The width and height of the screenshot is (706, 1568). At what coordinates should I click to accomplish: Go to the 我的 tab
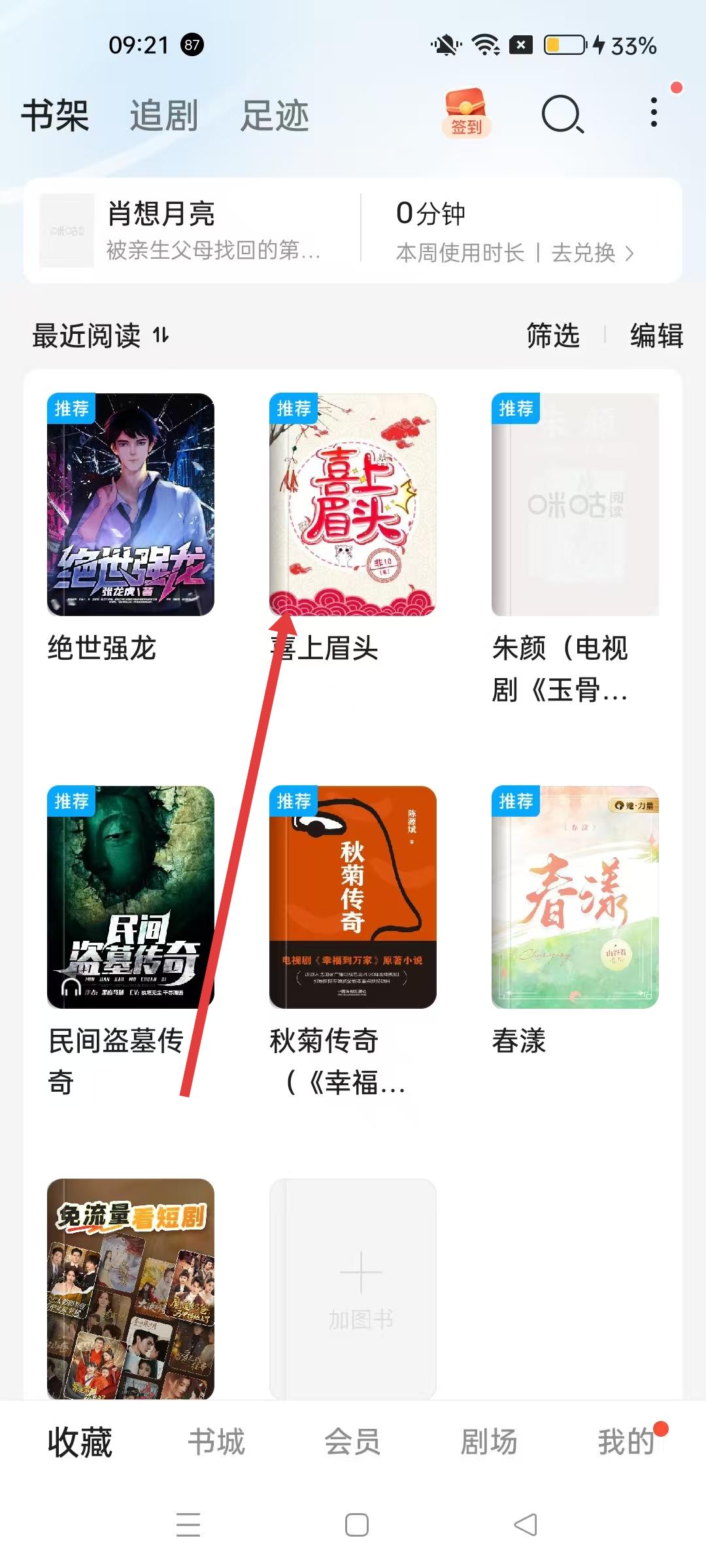[x=626, y=1442]
